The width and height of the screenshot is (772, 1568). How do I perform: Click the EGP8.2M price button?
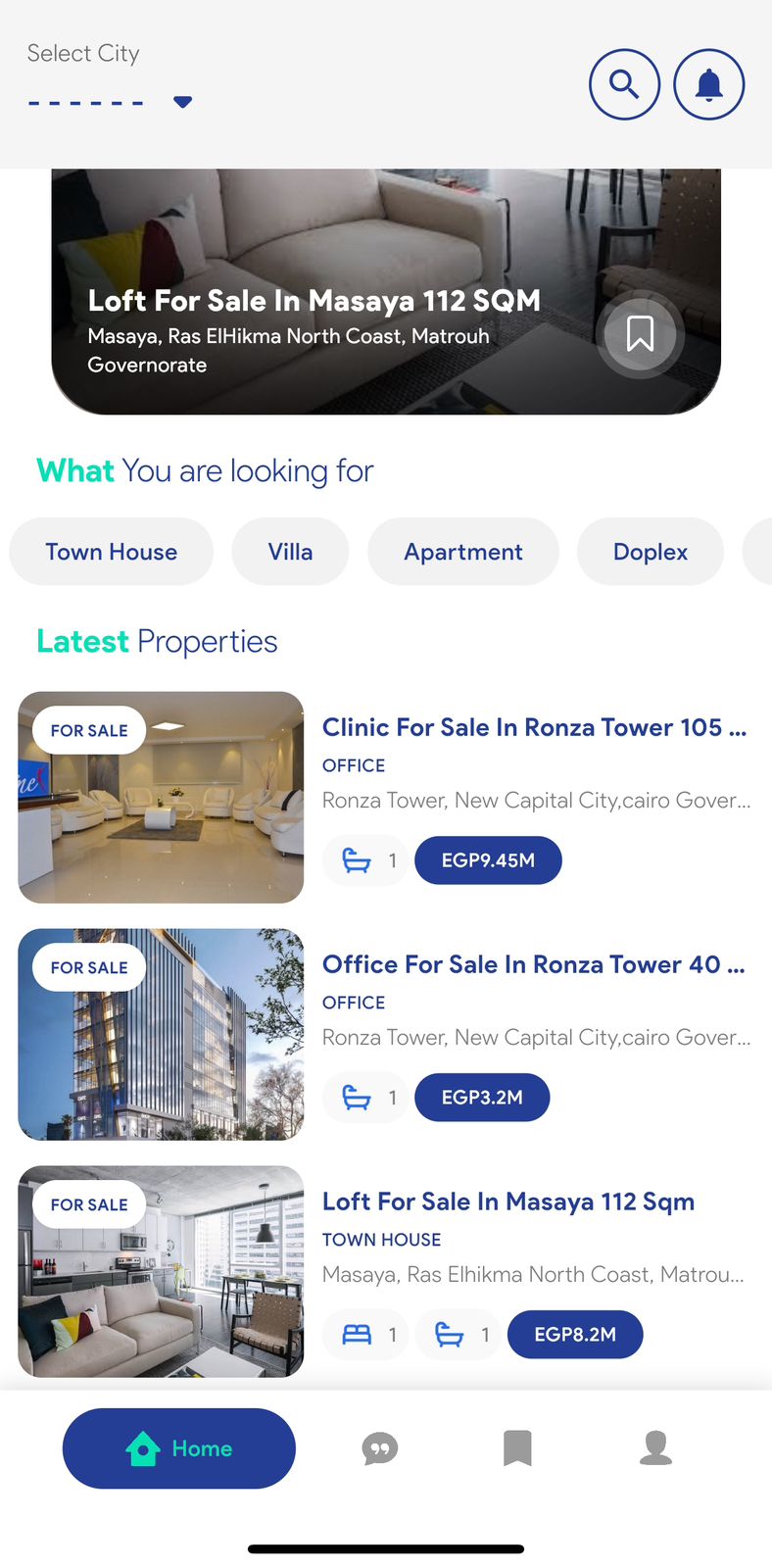coord(575,1334)
